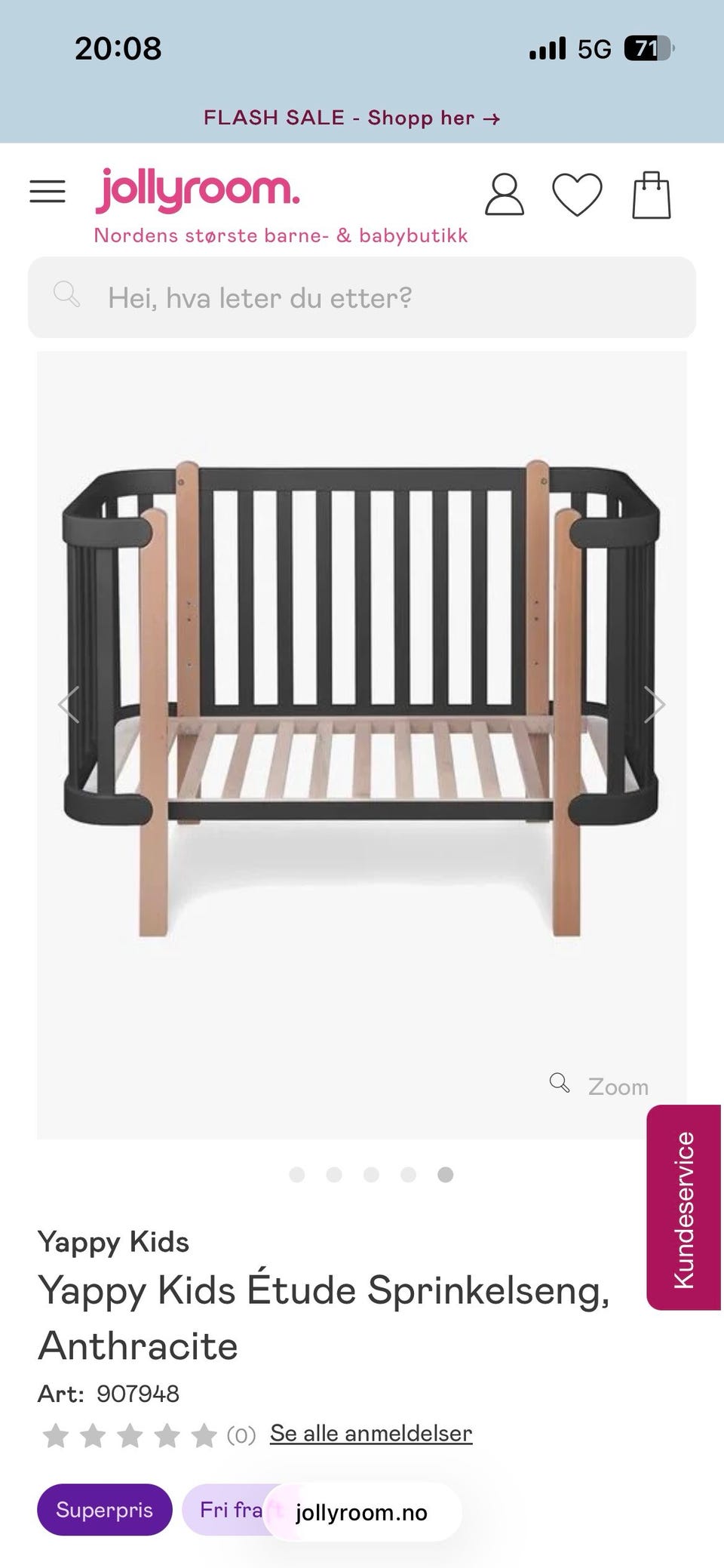The width and height of the screenshot is (724, 1568).
Task: Open the user account icon
Action: 504,195
